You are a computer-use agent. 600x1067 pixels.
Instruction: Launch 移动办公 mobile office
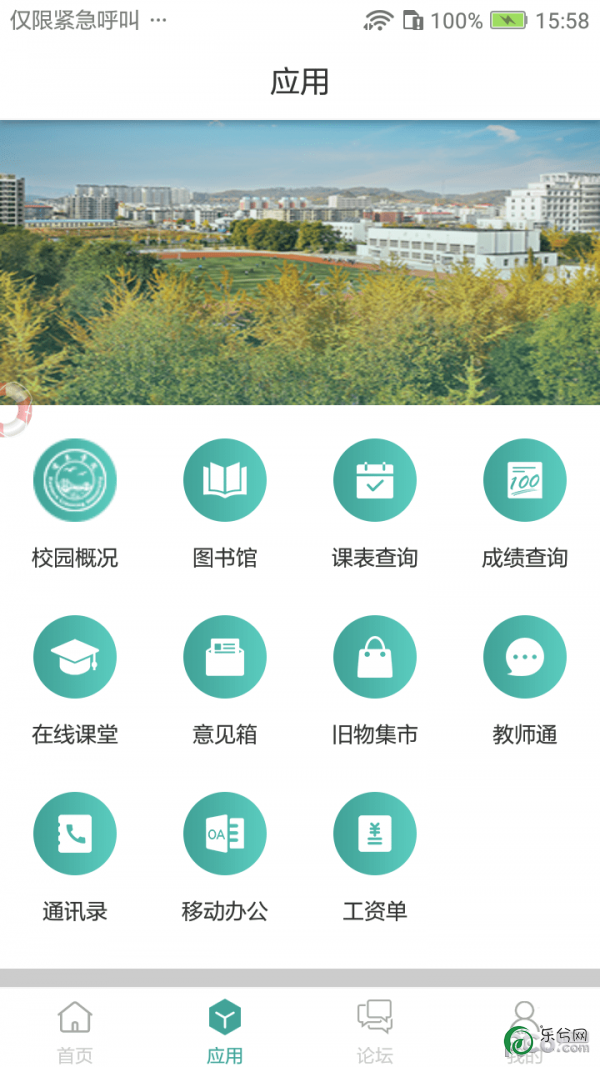point(225,835)
